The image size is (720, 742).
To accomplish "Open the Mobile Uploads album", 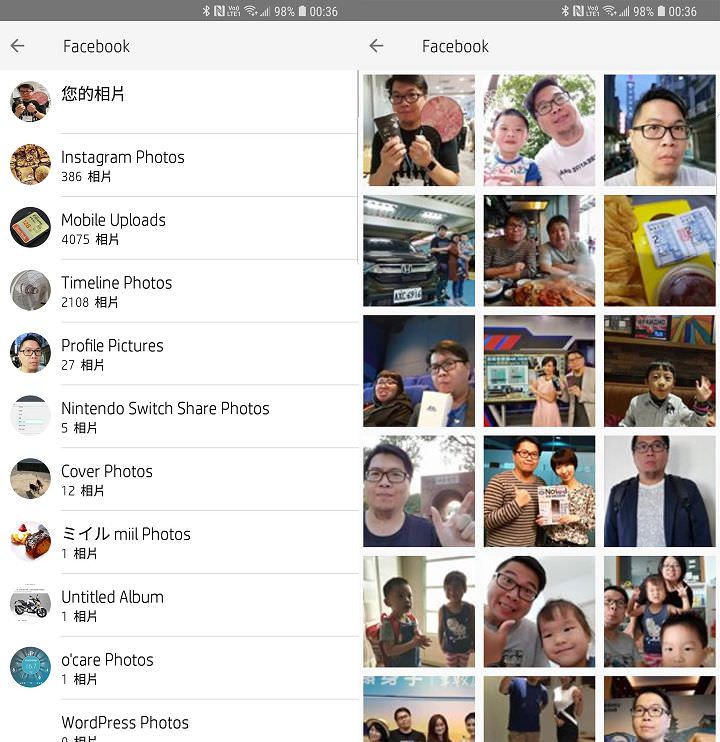I will [180, 228].
